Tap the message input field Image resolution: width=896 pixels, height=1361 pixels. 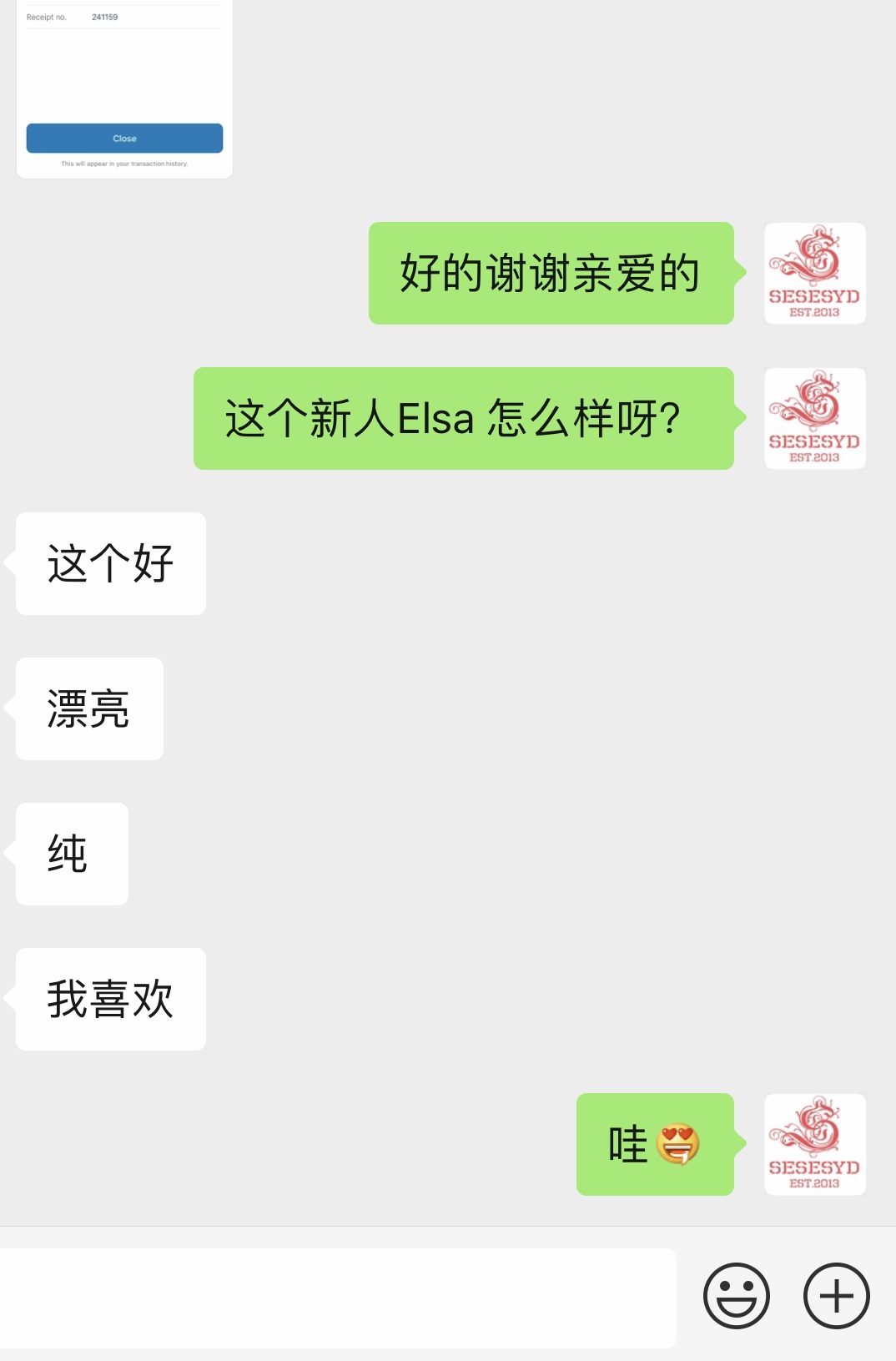[x=338, y=1298]
